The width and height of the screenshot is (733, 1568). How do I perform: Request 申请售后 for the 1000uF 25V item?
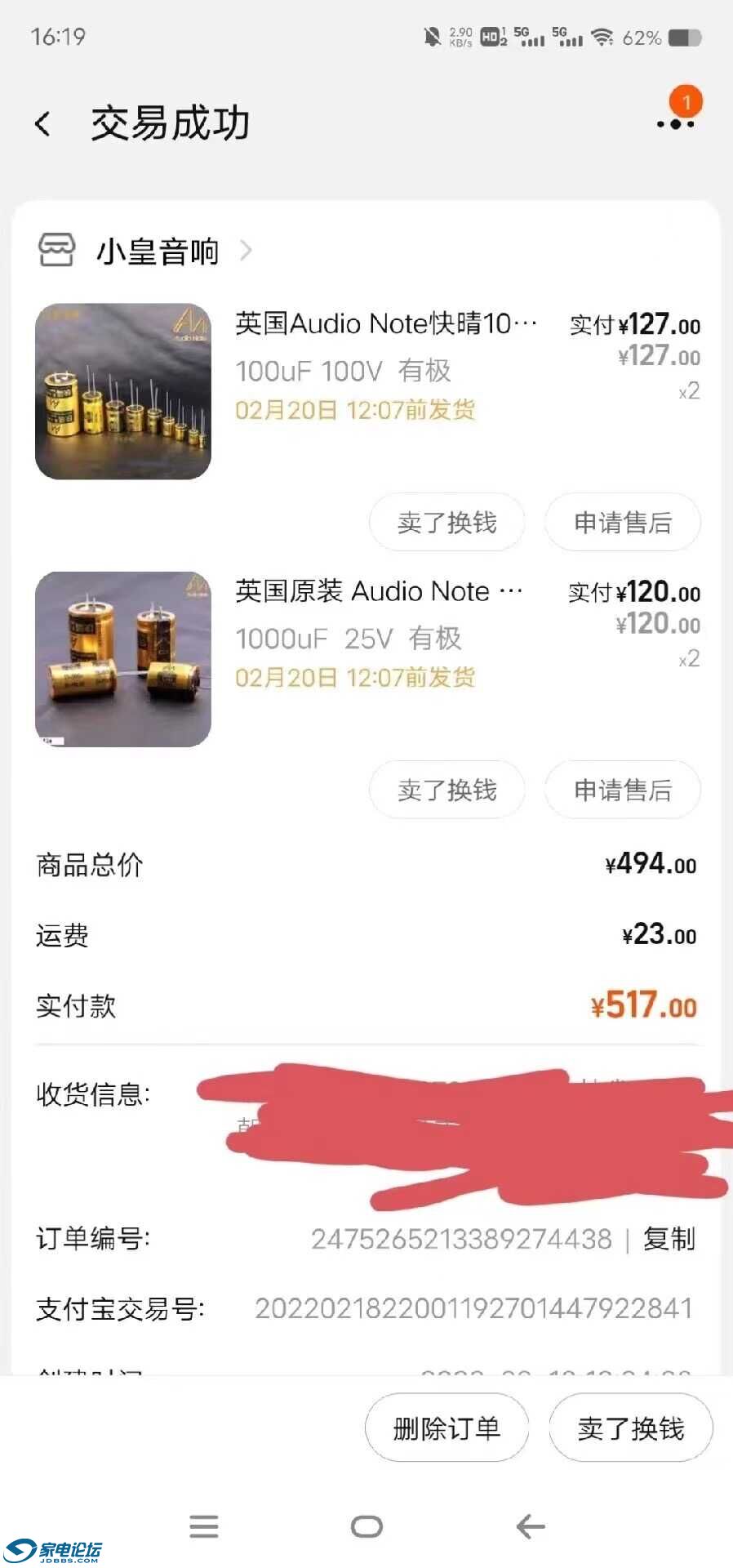click(x=622, y=790)
